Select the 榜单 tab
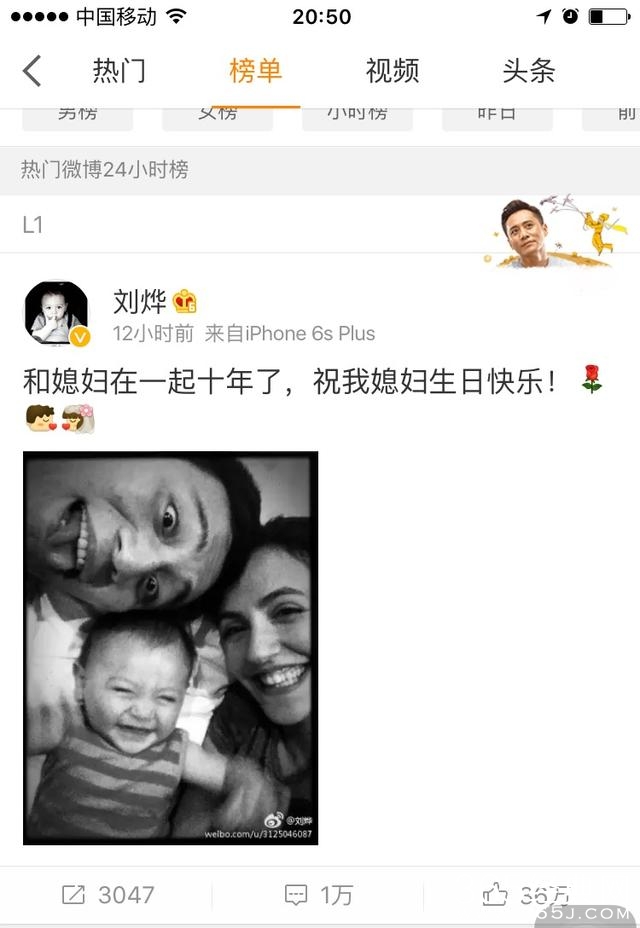The height and width of the screenshot is (928, 640). tap(256, 71)
